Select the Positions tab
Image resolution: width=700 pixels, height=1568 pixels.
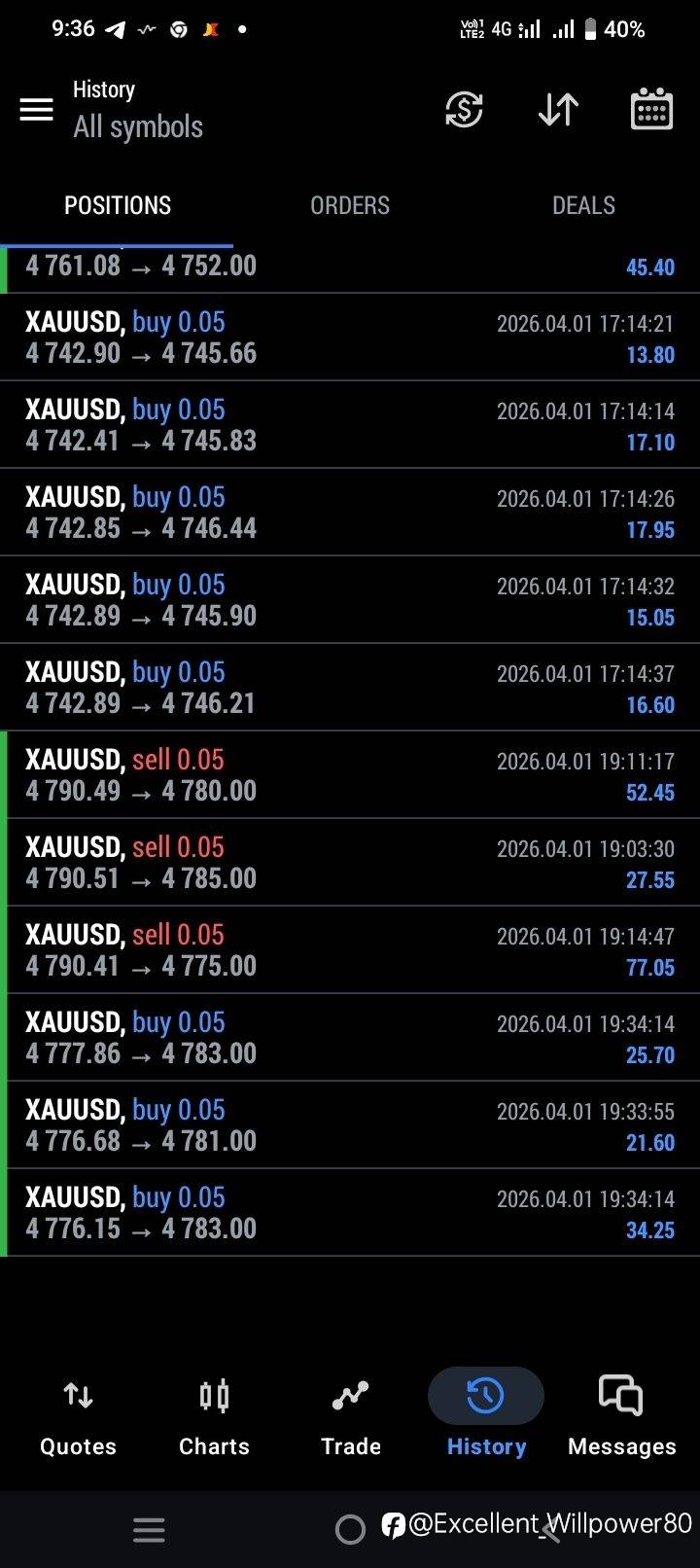117,205
